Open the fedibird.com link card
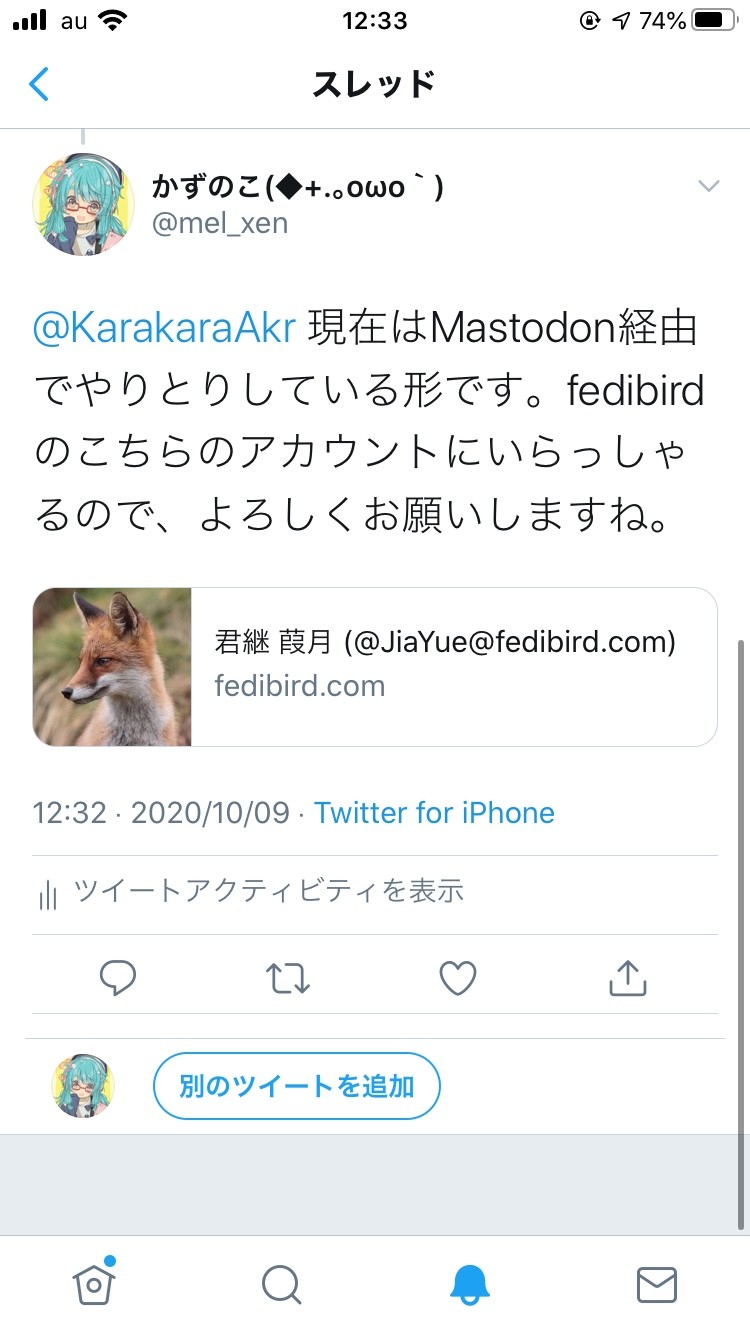This screenshot has height=1334, width=750. (x=375, y=667)
